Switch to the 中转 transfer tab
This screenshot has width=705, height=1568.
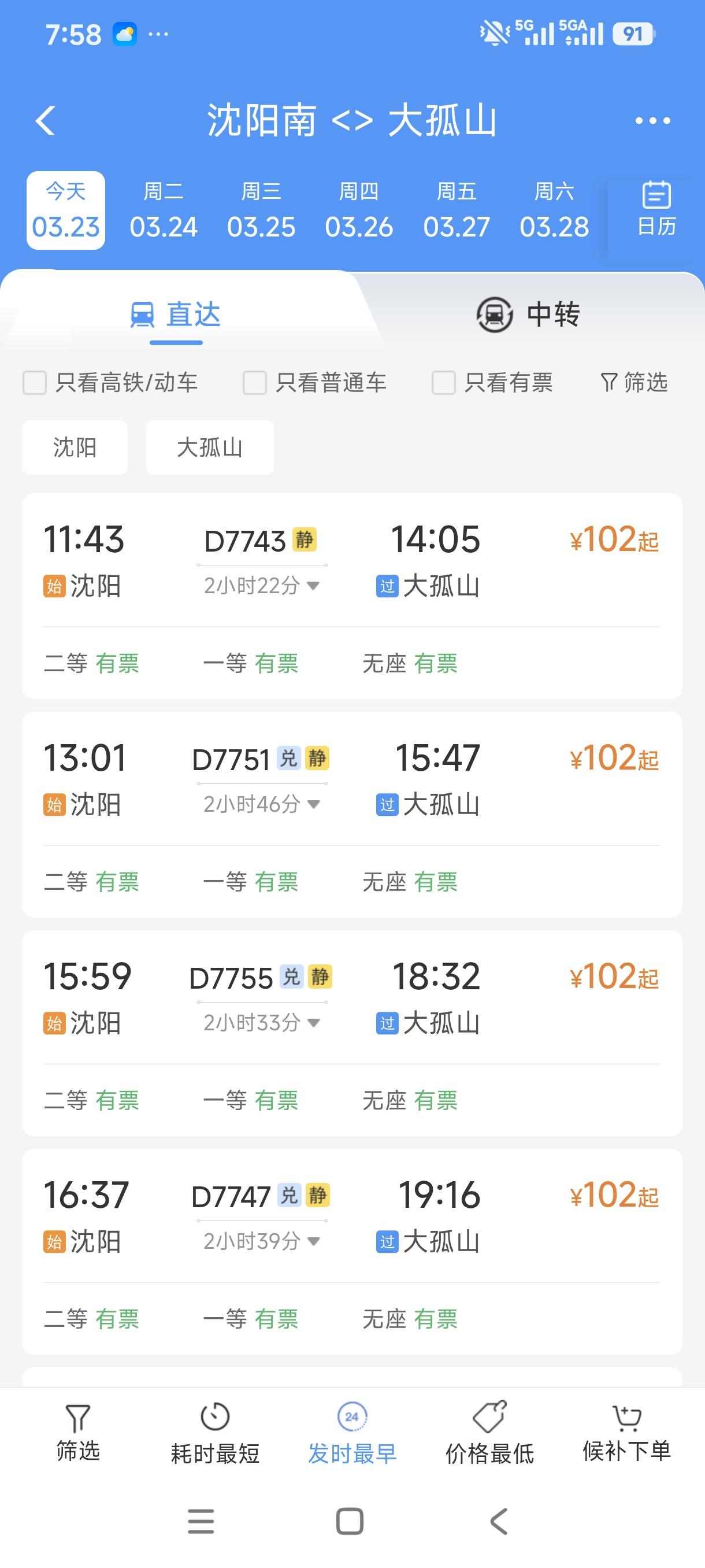(528, 314)
